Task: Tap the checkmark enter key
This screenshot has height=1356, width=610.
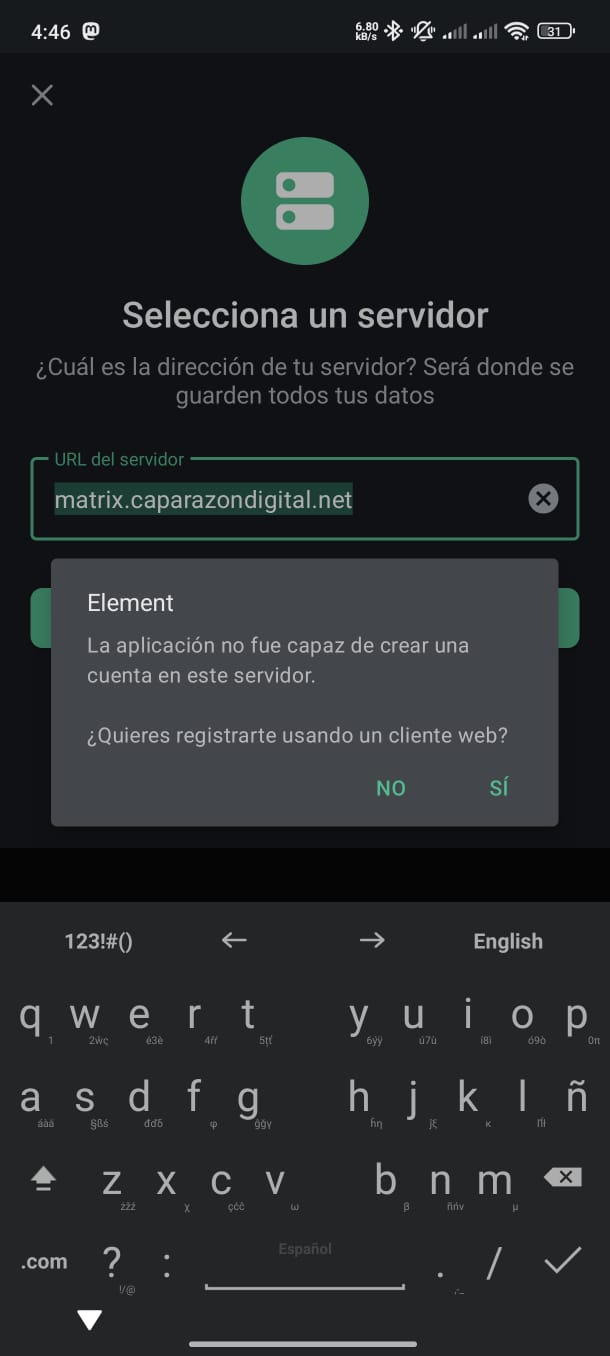Action: click(x=563, y=1261)
